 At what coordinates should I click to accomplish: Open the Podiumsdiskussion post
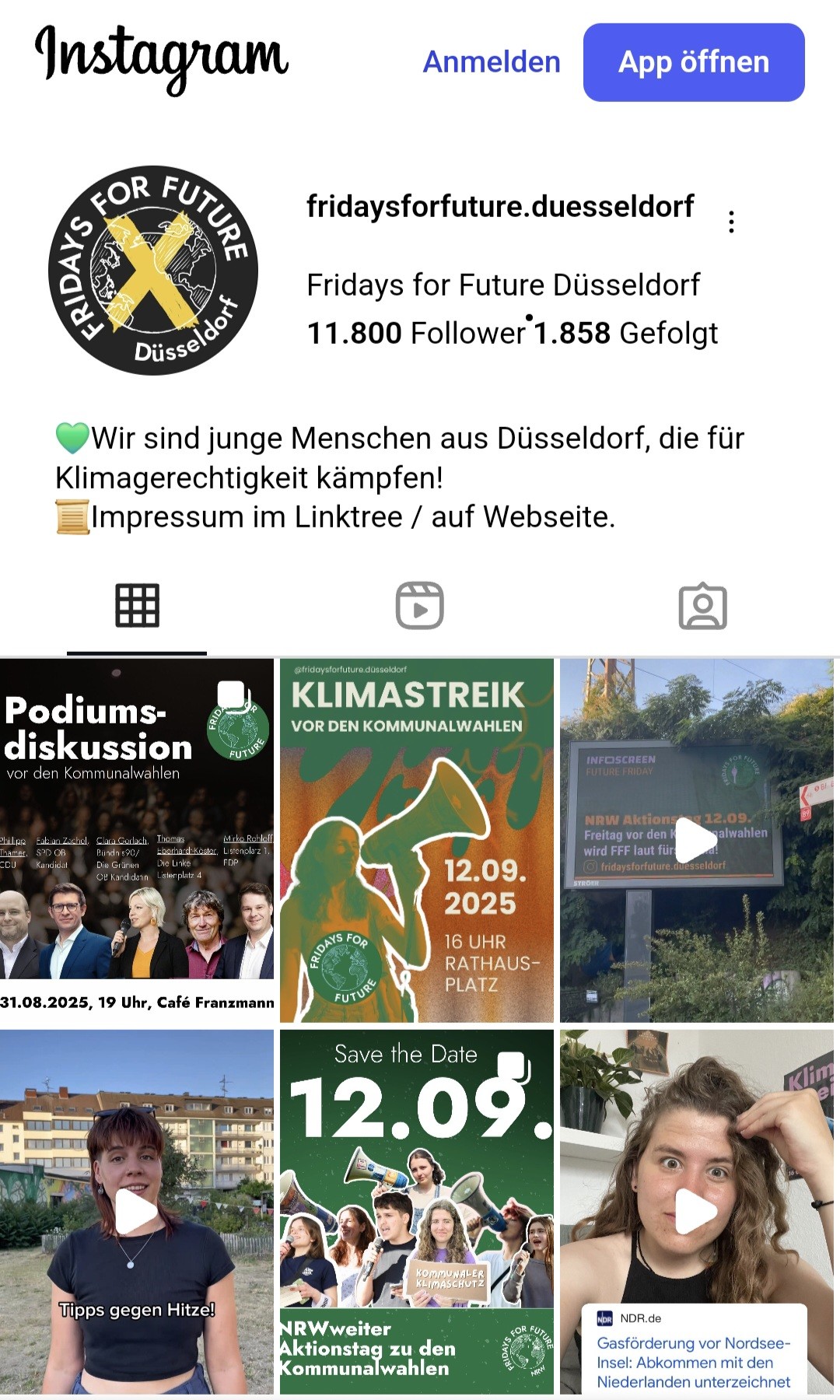(x=137, y=840)
